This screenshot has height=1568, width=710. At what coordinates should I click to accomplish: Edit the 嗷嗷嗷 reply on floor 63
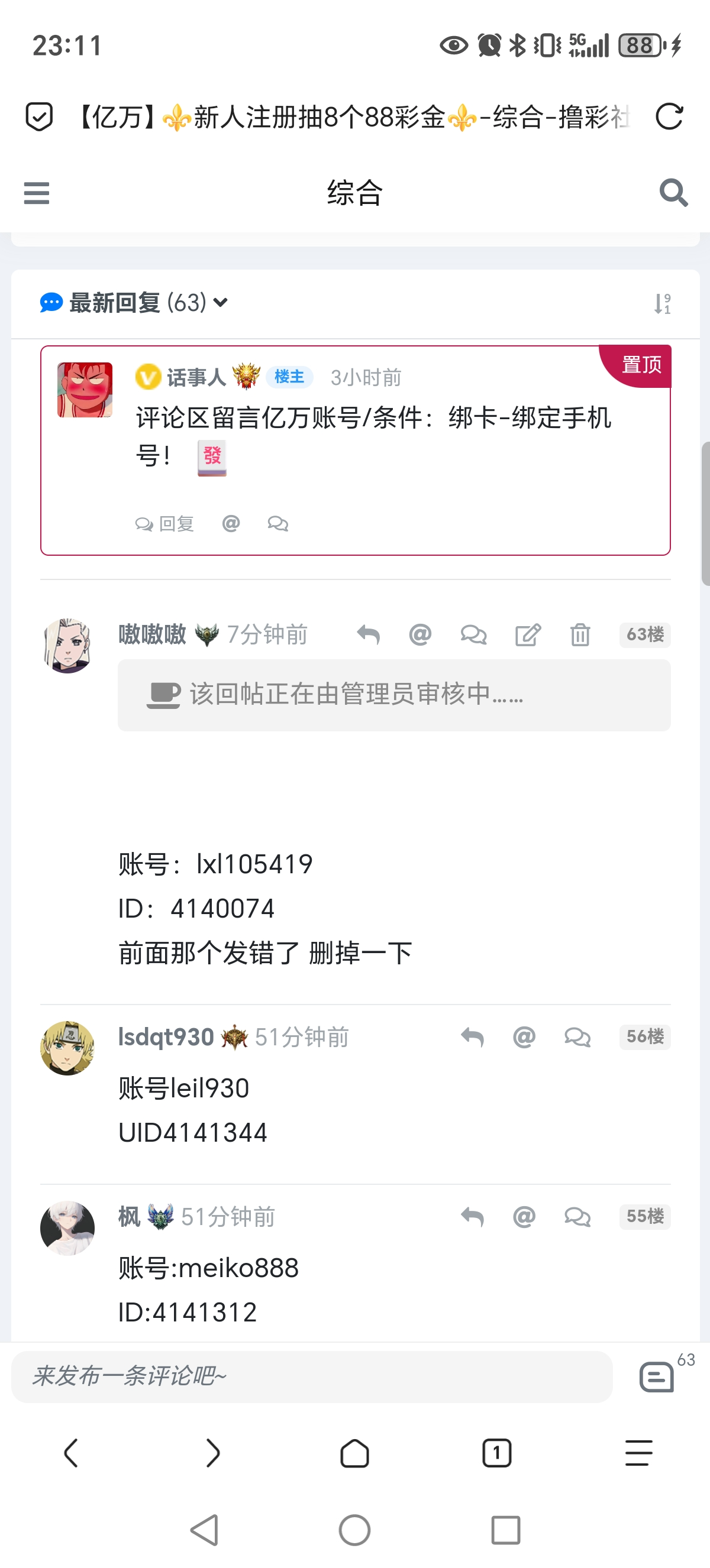(527, 635)
